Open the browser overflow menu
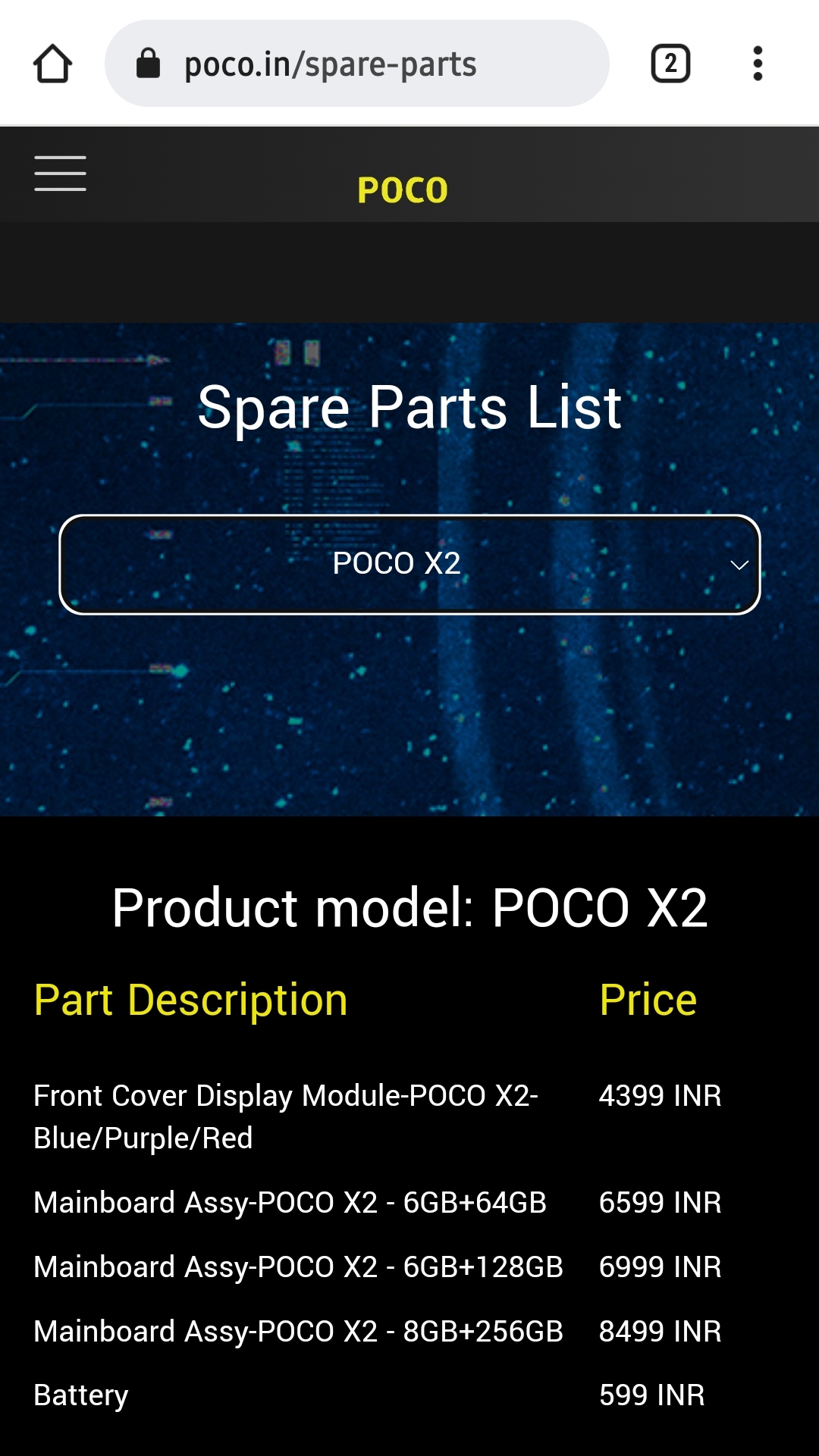 [757, 64]
